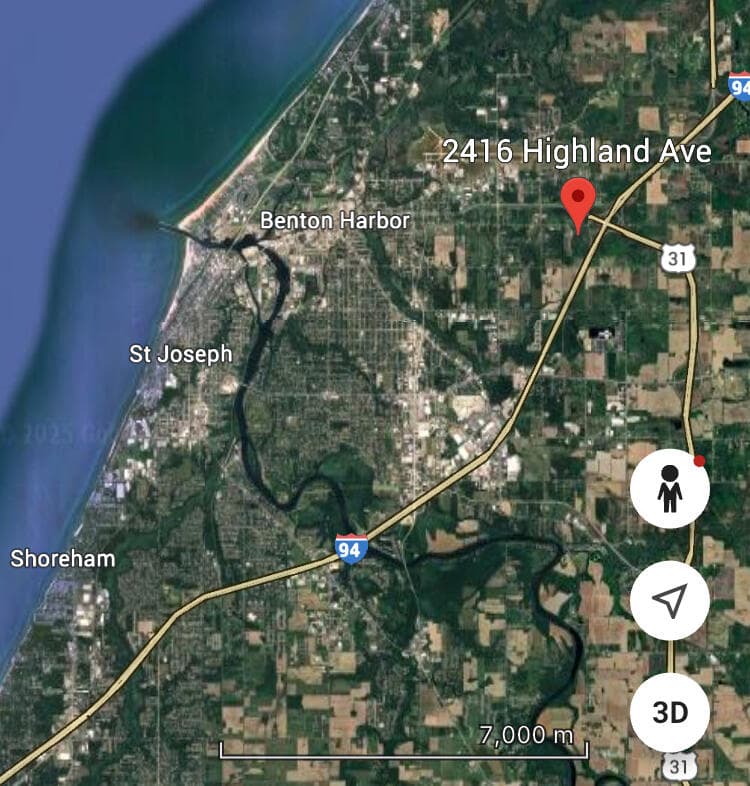This screenshot has width=750, height=786.
Task: Click the I-94 shield in the map center
Action: 352,548
